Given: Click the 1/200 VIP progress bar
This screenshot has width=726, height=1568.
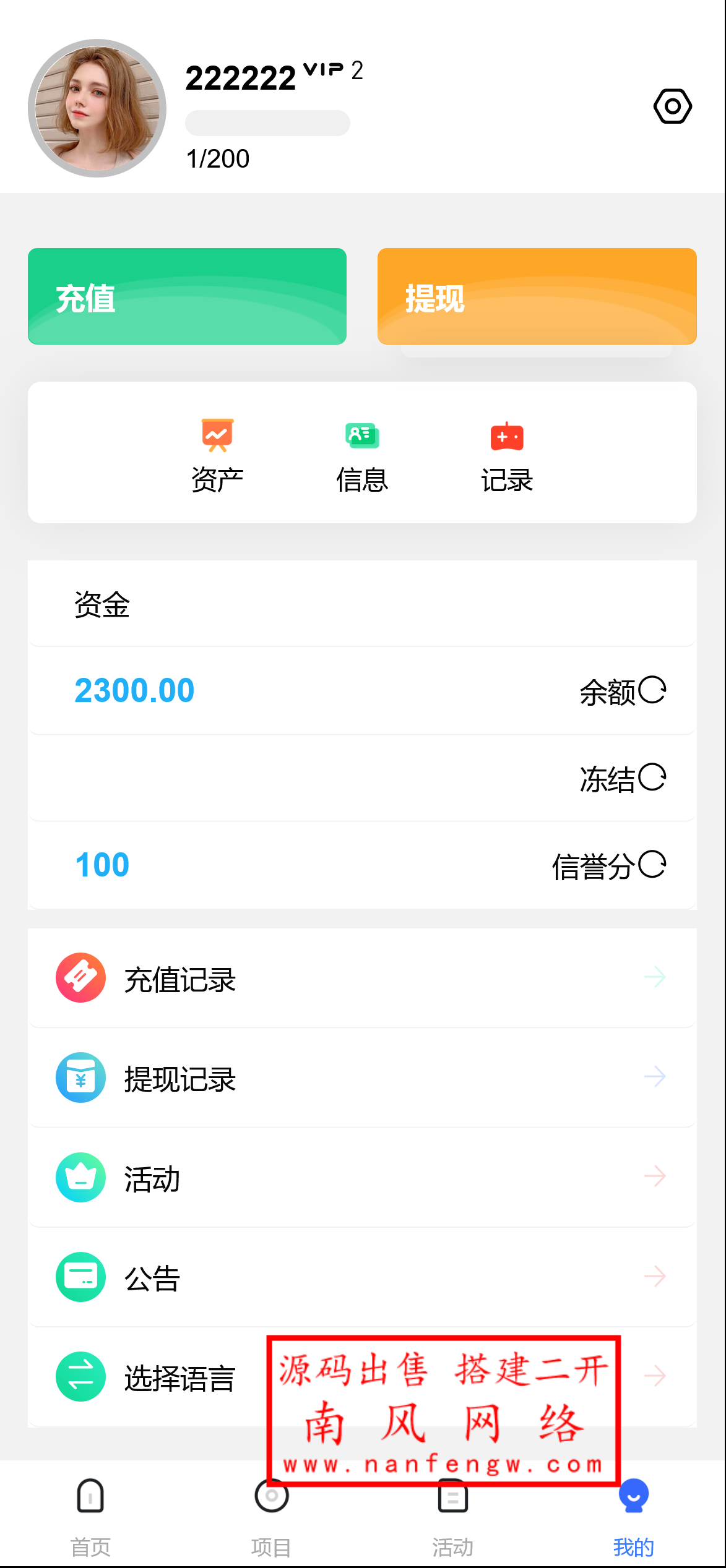Looking at the screenshot, I should tap(267, 124).
